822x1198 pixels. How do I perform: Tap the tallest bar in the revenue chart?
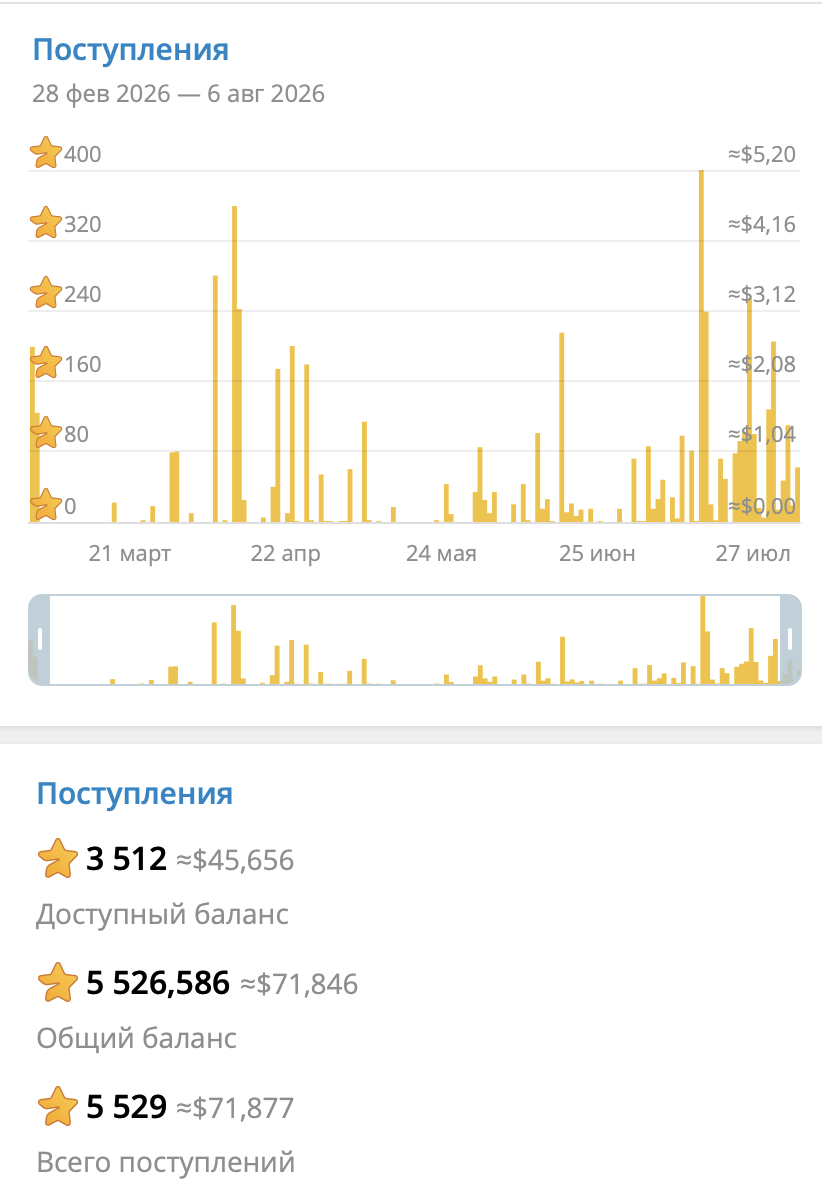click(701, 346)
